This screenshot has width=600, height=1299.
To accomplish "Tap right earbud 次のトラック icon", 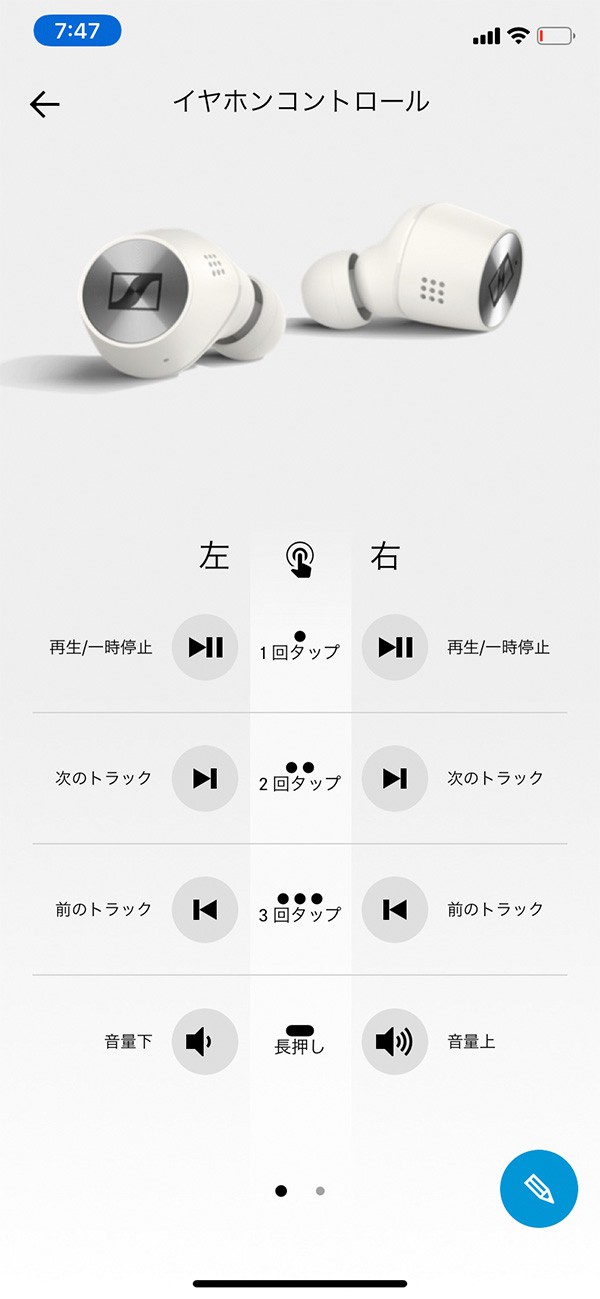I will coord(395,778).
